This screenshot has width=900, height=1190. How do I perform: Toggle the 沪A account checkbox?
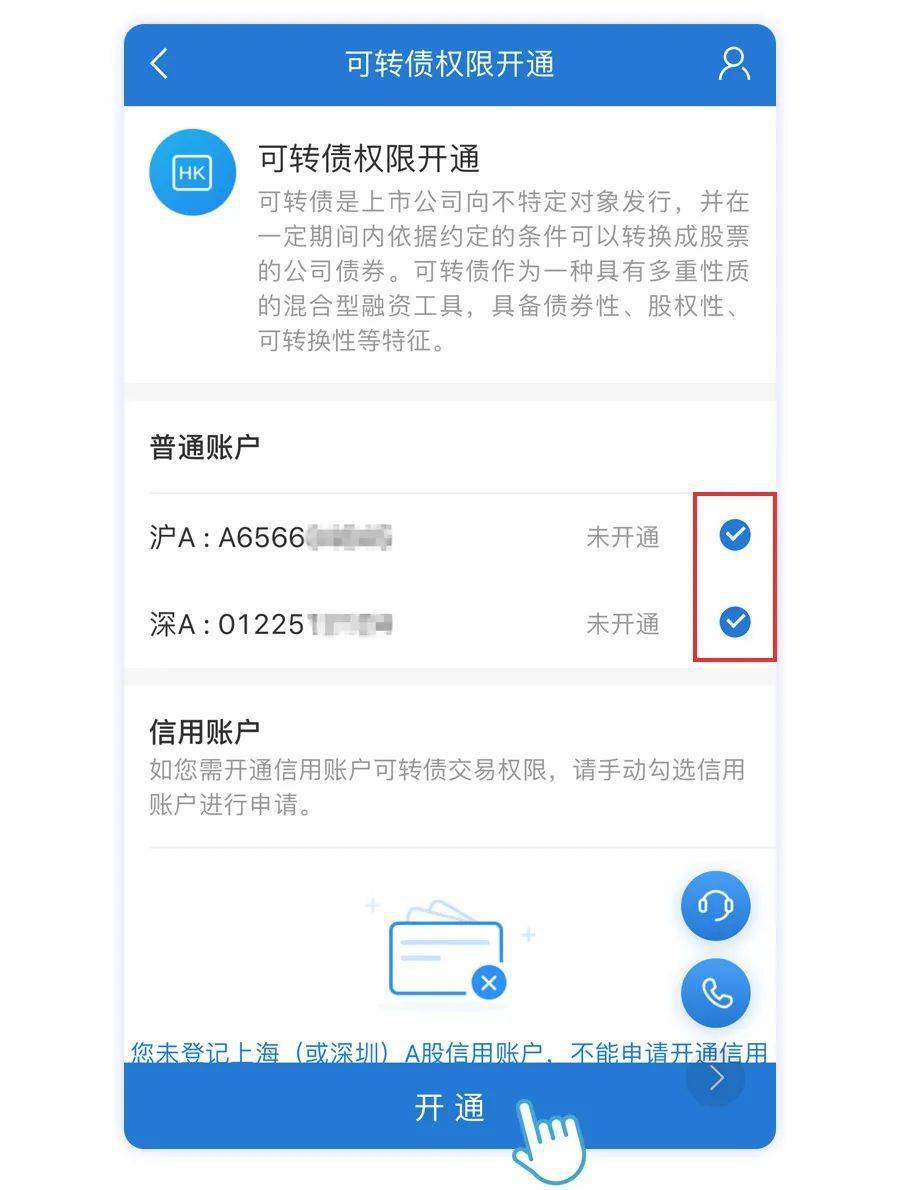[x=735, y=536]
